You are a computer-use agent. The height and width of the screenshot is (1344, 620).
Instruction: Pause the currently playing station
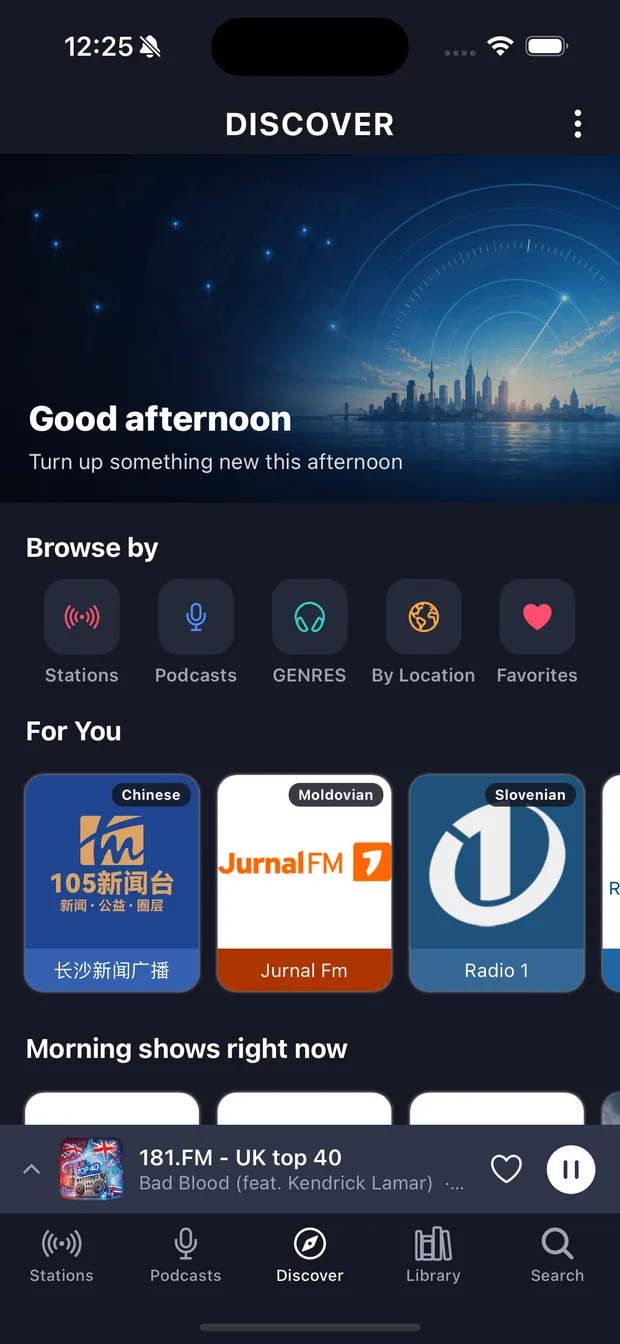click(x=571, y=1169)
